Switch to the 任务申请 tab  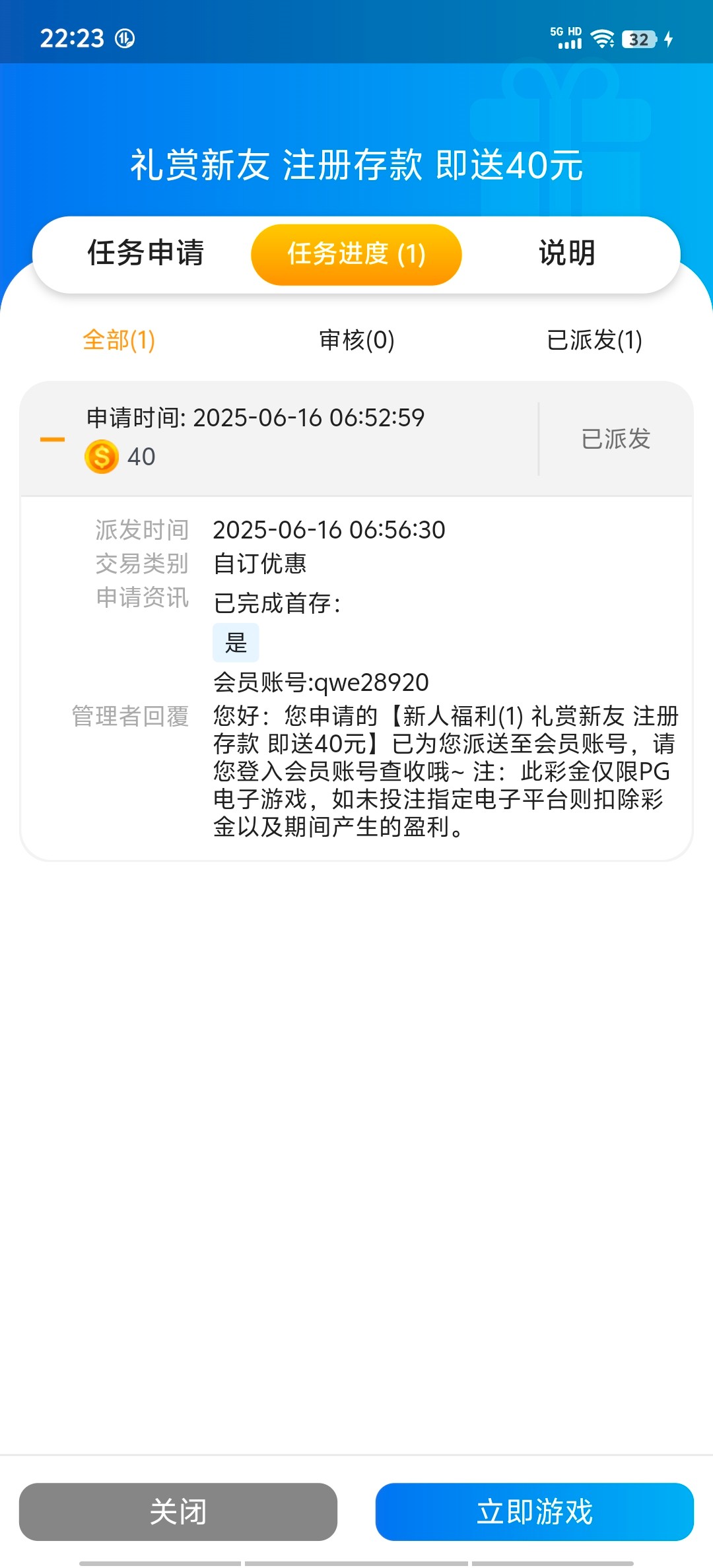[x=146, y=253]
